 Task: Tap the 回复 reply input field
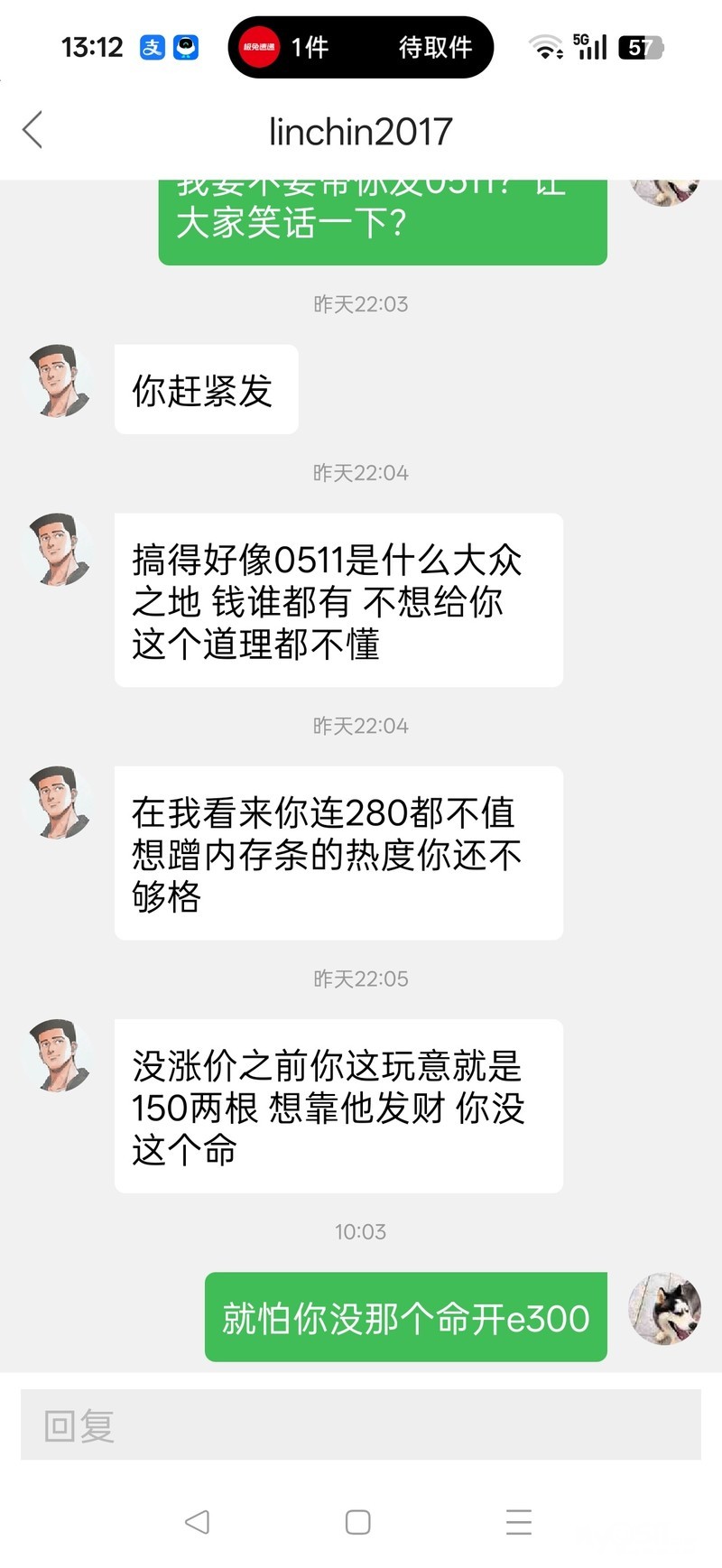tap(361, 1425)
